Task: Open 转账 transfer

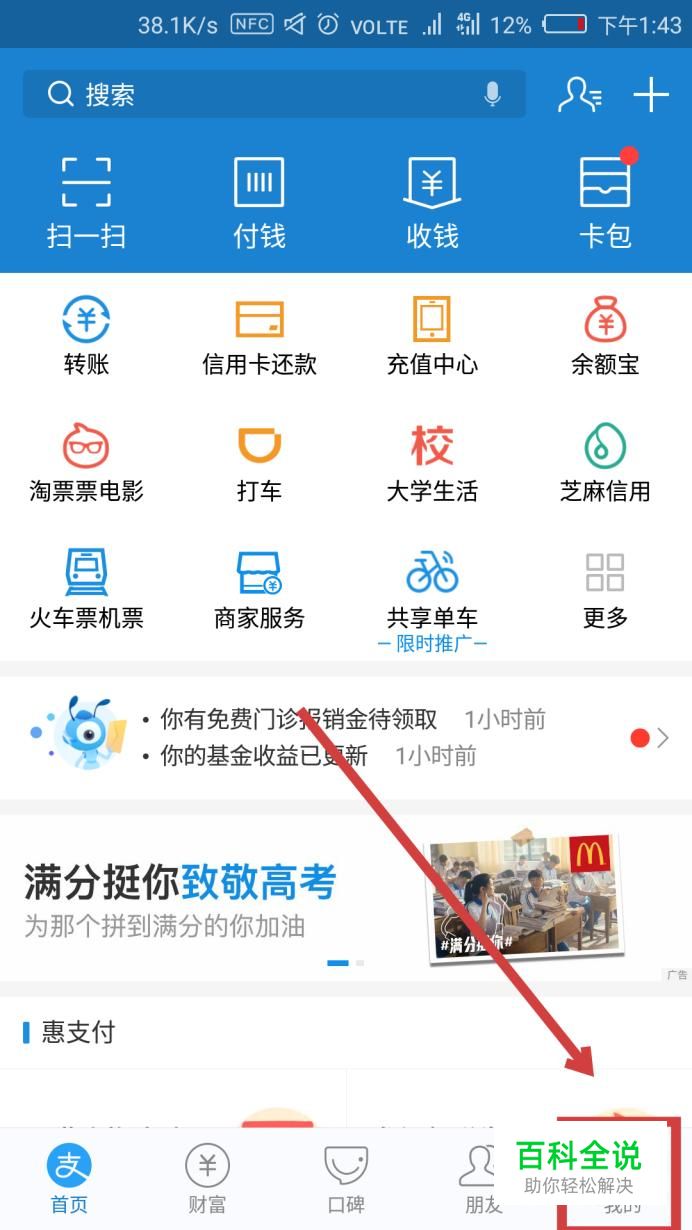Action: 86,337
